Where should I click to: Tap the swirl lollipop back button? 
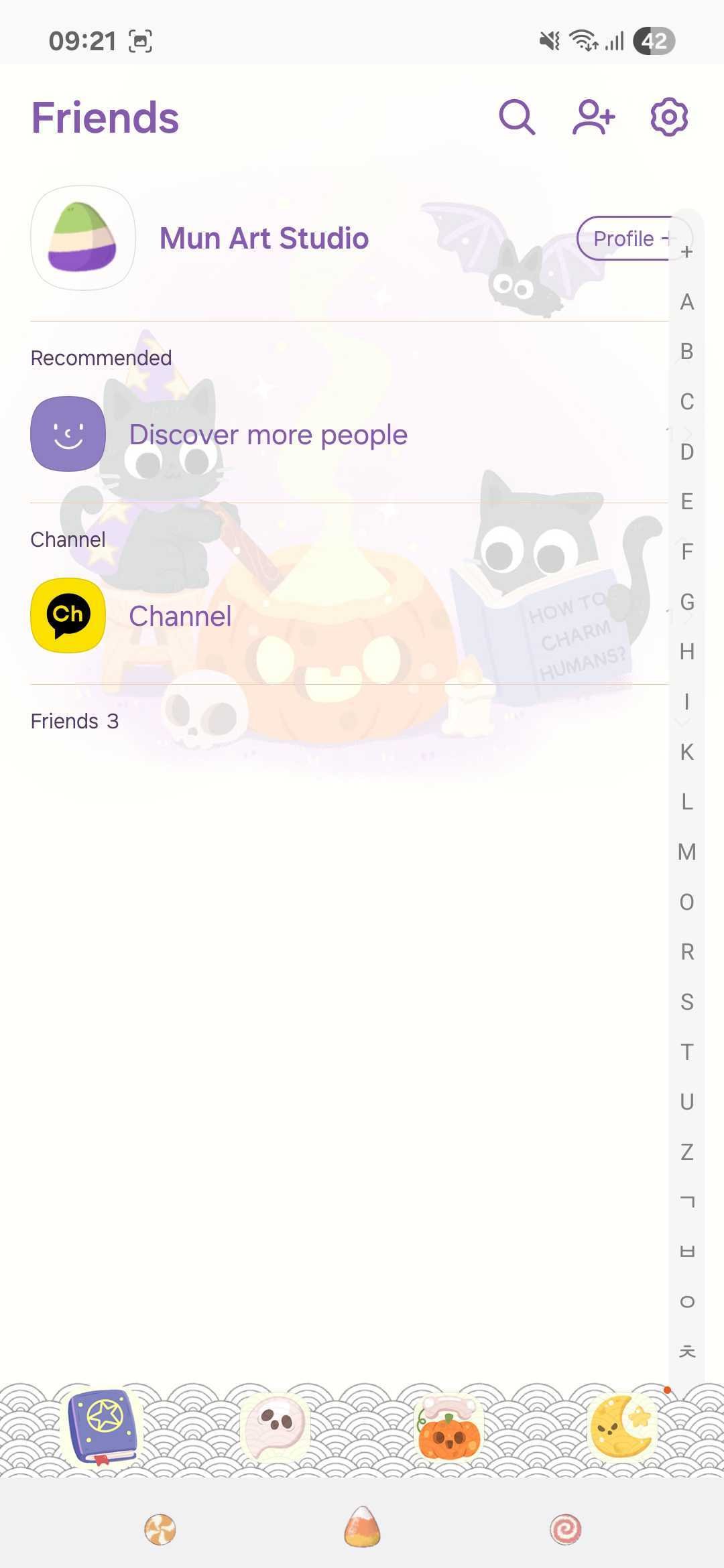(x=565, y=1529)
